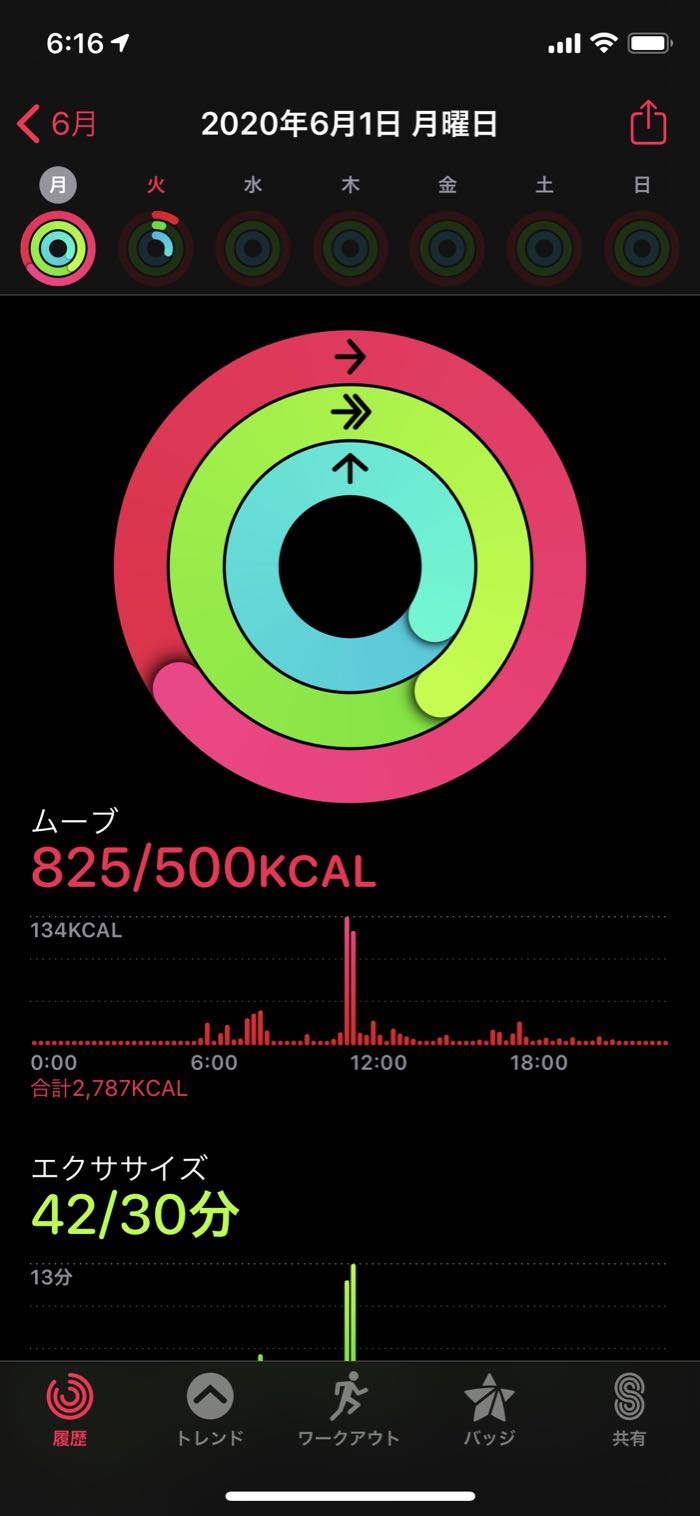700x1516 pixels.
Task: Share this day's activity summary
Action: tap(647, 124)
